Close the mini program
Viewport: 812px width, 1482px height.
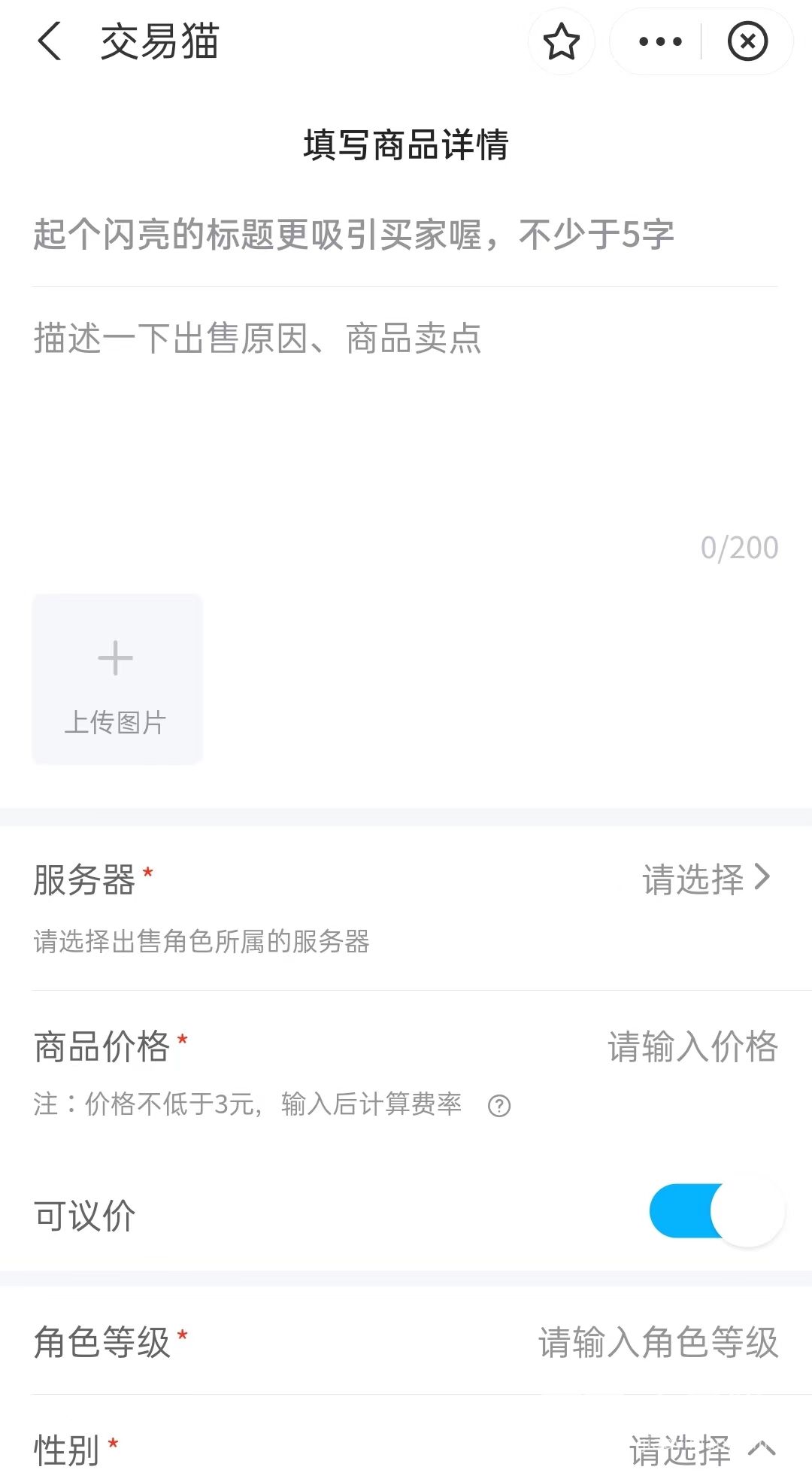point(747,41)
